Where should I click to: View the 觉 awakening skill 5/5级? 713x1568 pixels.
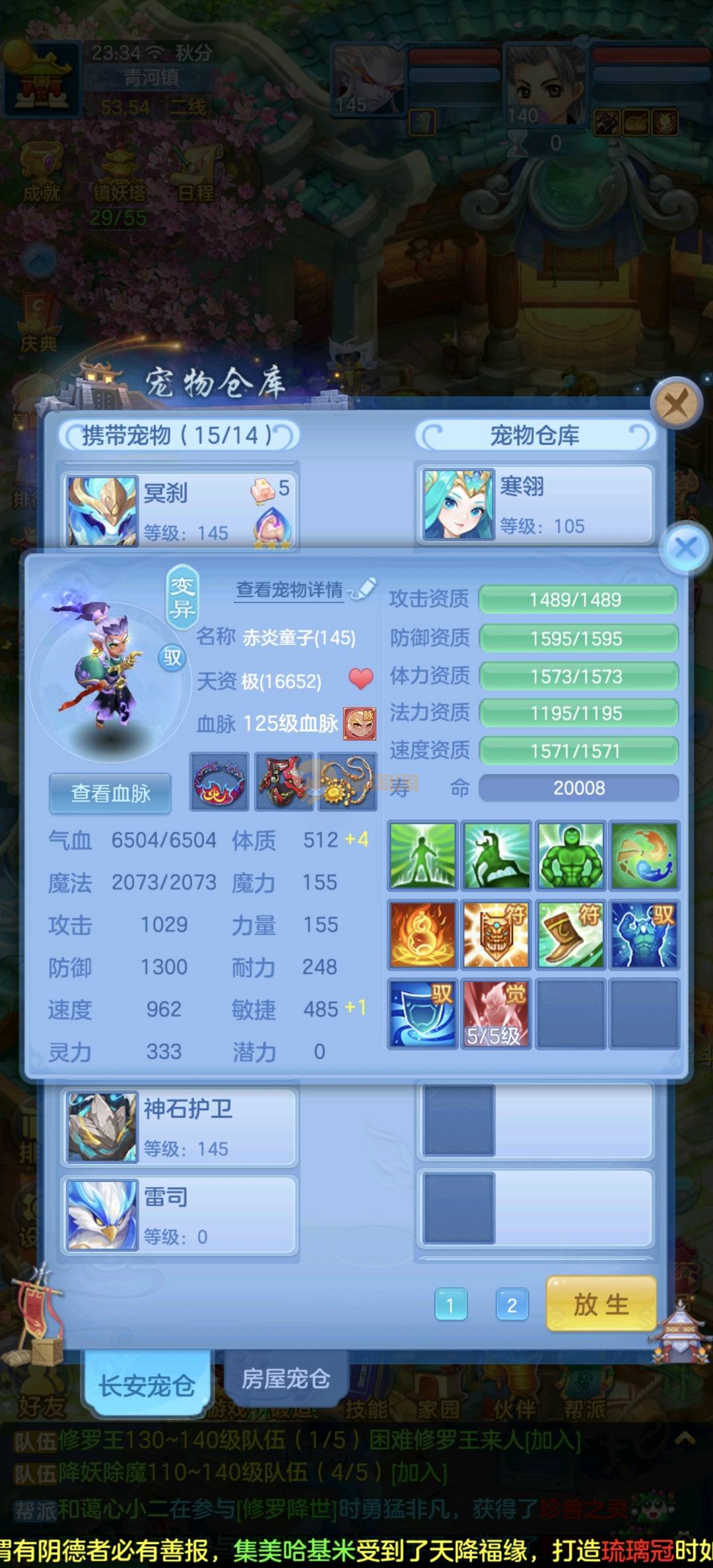pyautogui.click(x=496, y=1014)
